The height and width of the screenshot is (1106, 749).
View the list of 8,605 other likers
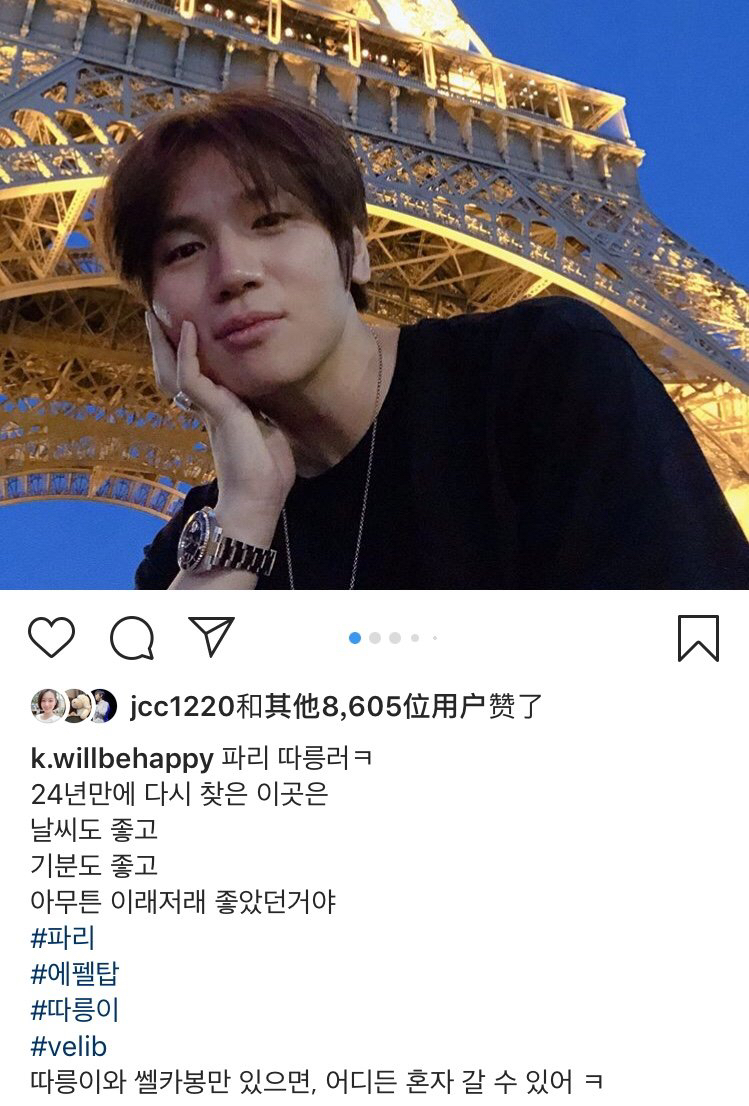coord(388,706)
